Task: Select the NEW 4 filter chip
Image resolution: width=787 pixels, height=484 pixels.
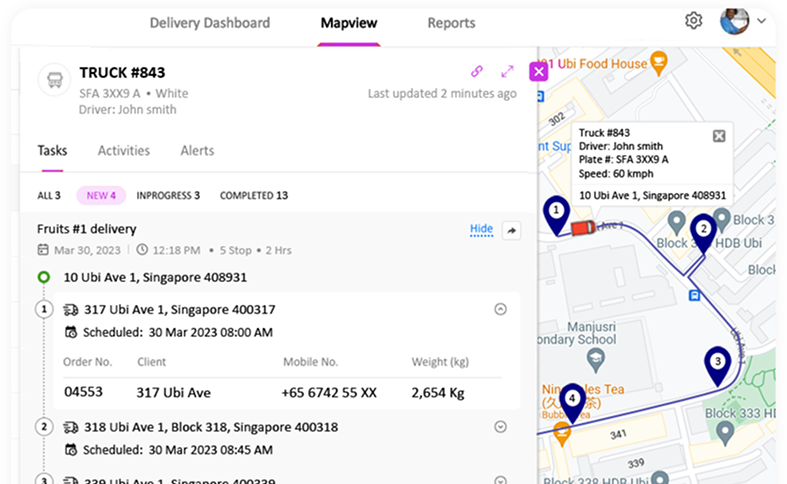Action: point(101,196)
